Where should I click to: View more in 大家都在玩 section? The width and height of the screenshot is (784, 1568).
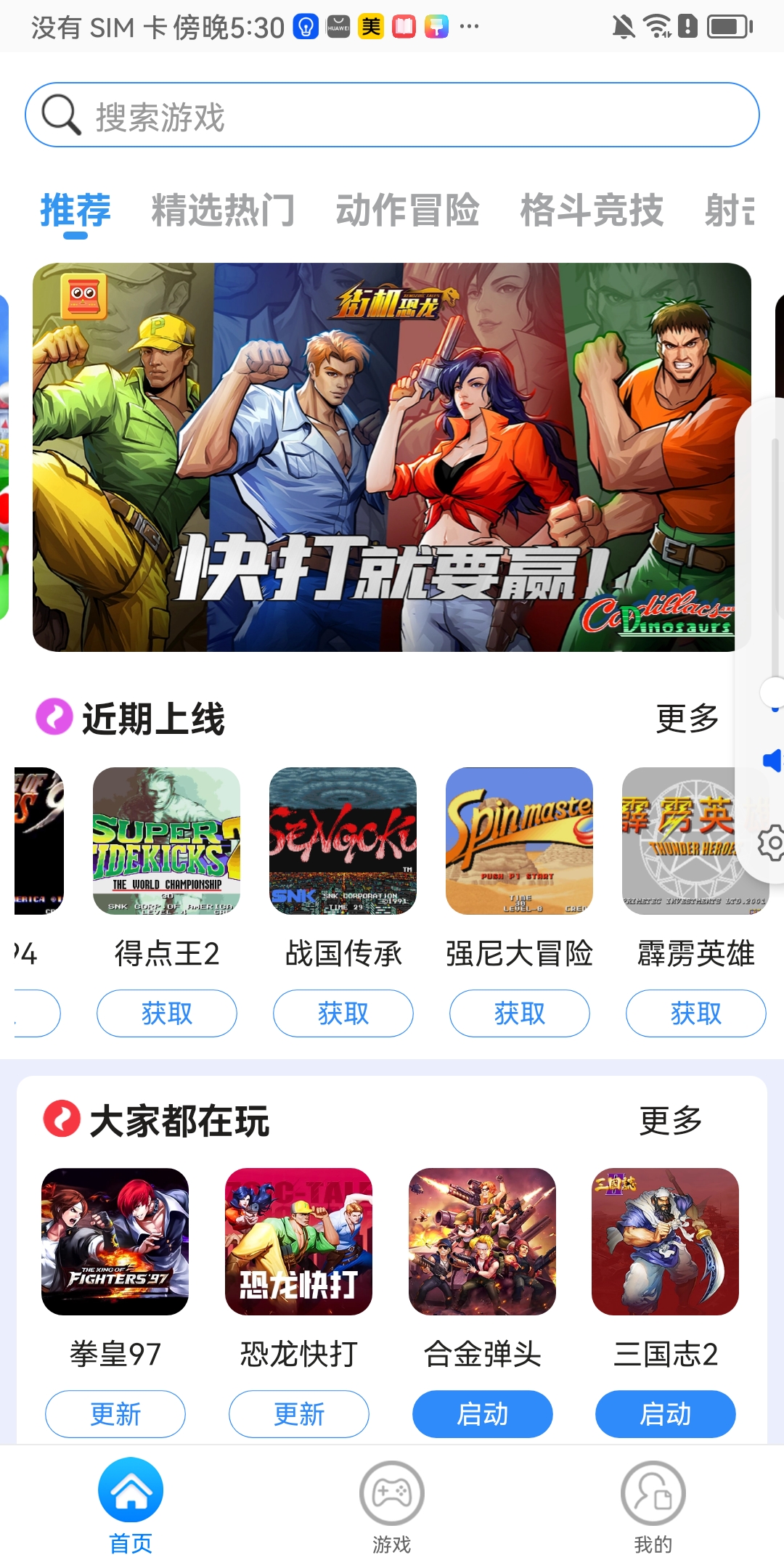pos(670,1120)
